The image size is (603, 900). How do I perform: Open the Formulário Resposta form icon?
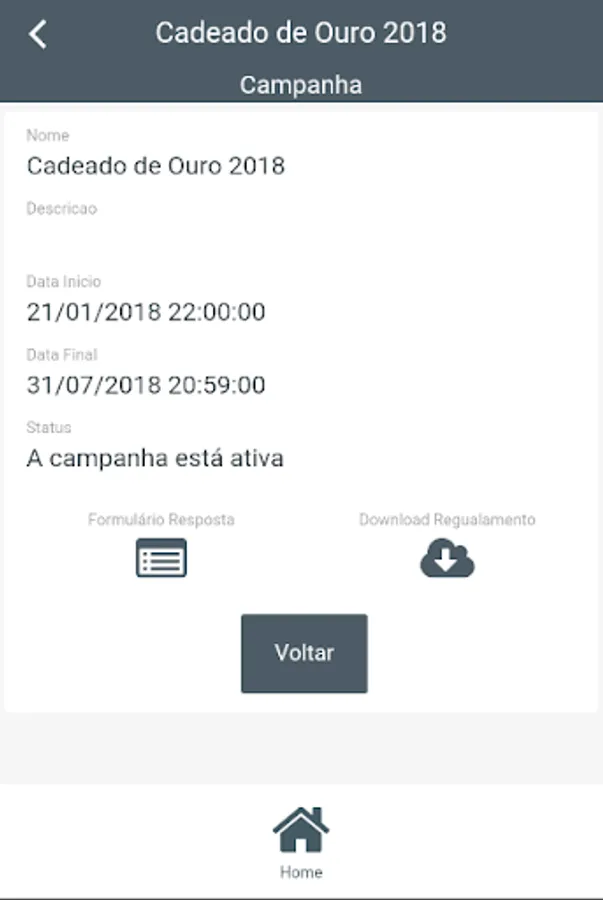coord(161,558)
